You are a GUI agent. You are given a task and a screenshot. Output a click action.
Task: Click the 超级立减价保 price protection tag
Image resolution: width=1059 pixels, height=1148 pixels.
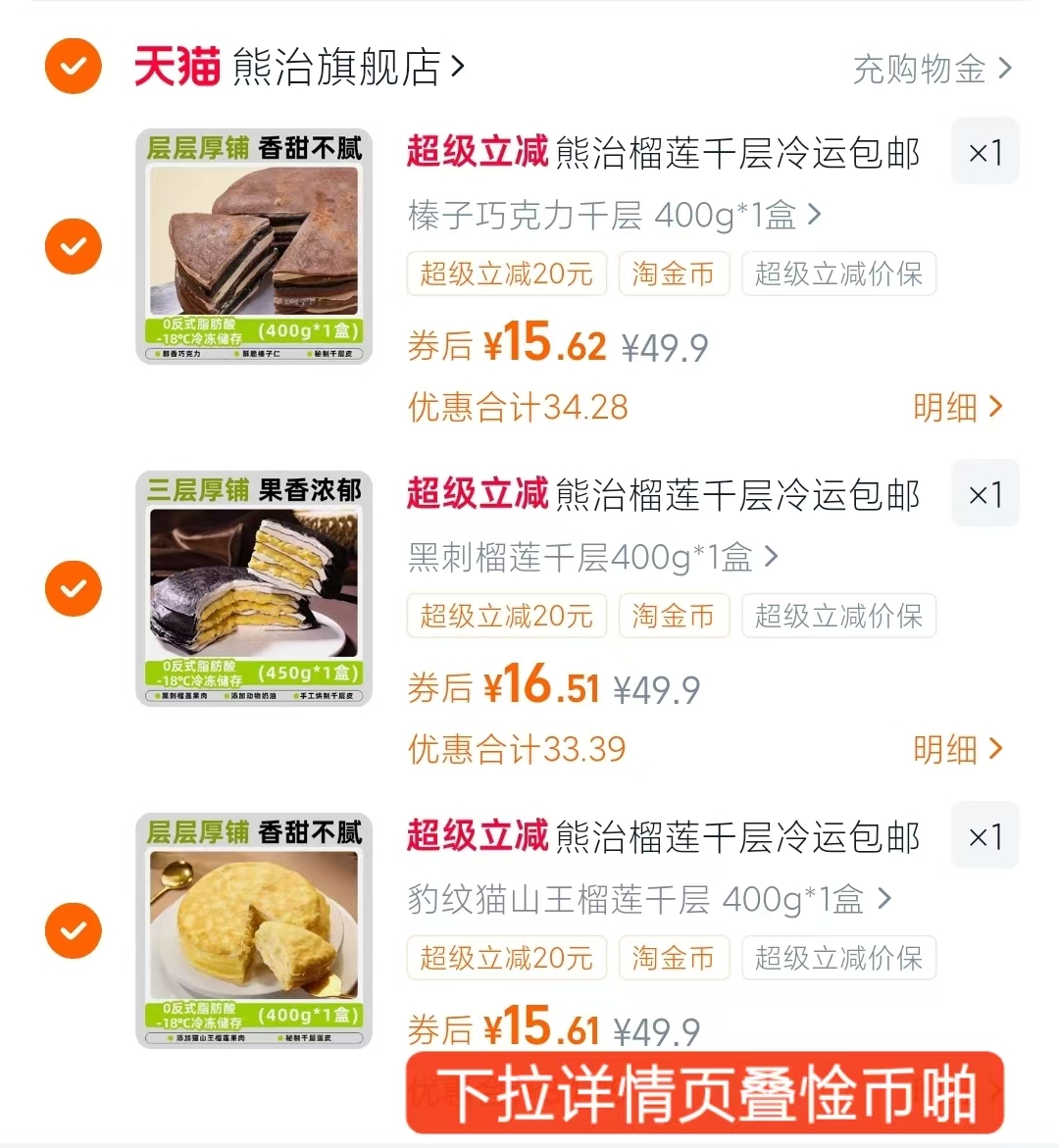(x=838, y=275)
